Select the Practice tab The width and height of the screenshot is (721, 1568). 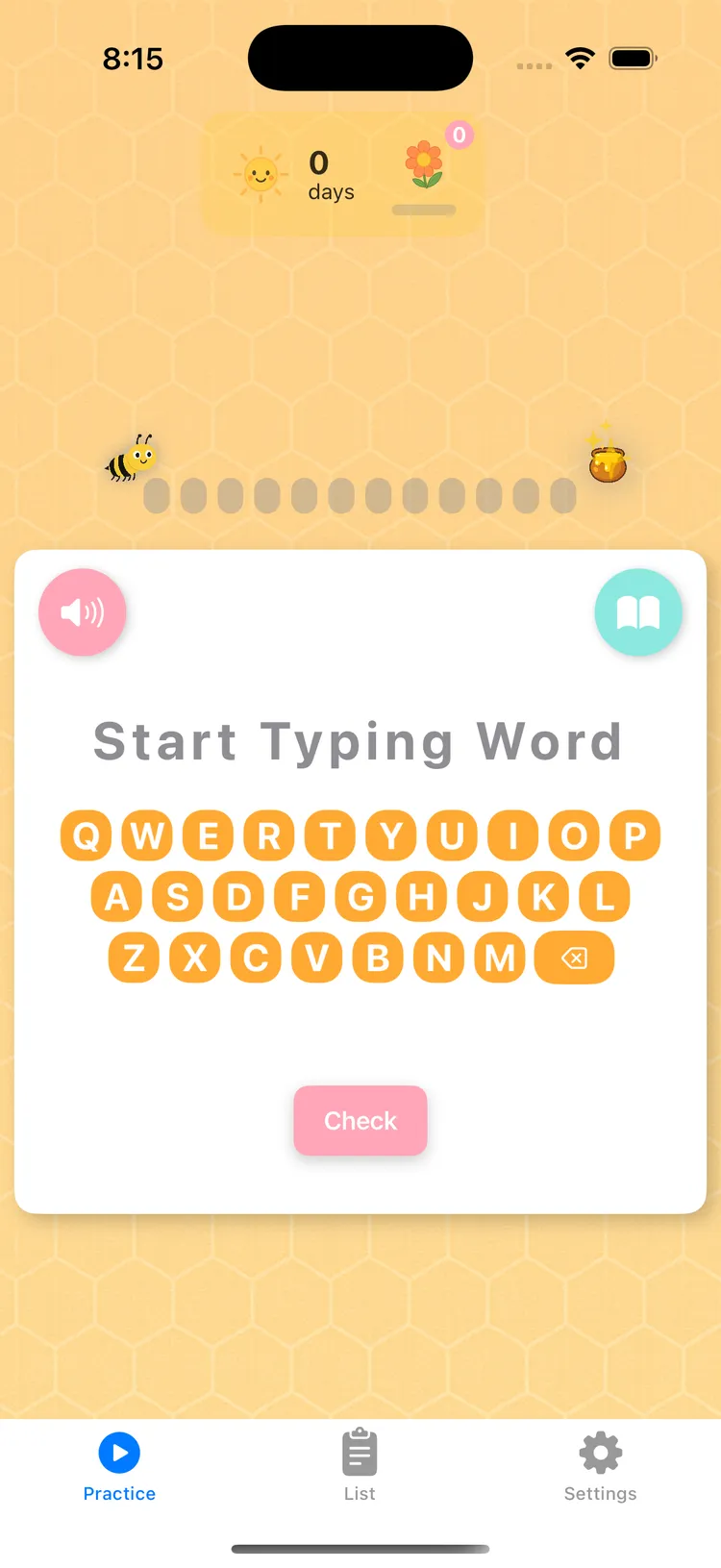119,1465
